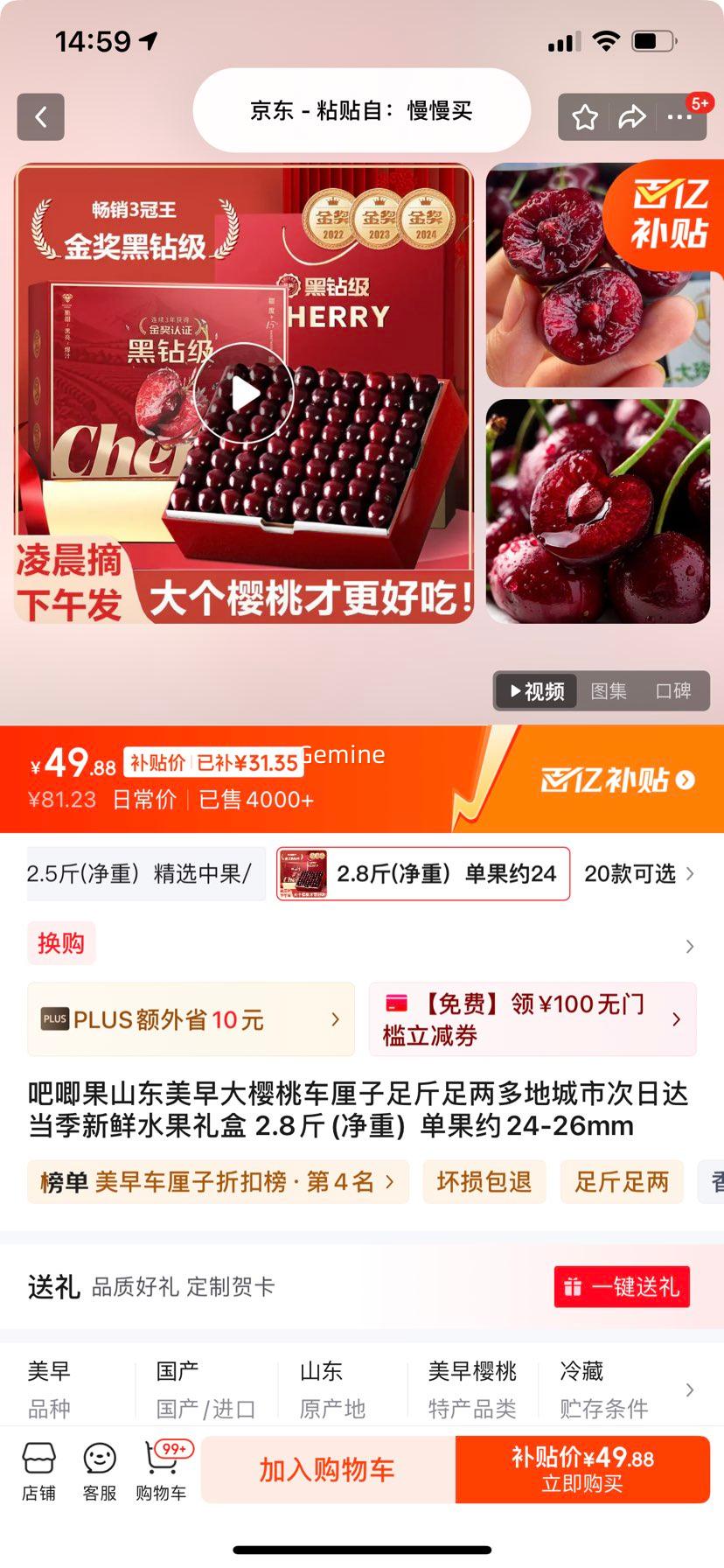Open the 亿补贴 banner link
Image resolution: width=724 pixels, height=1568 pixels.
click(617, 780)
